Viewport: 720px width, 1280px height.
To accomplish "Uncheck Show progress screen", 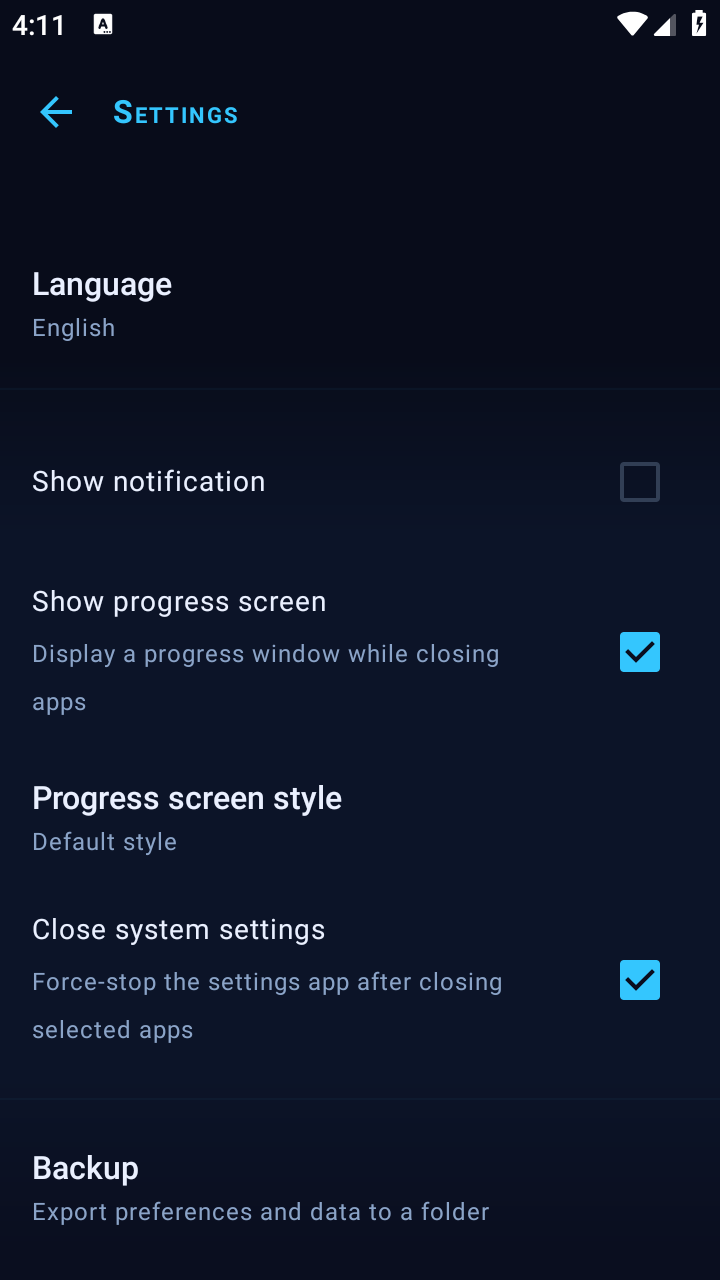I will click(639, 652).
